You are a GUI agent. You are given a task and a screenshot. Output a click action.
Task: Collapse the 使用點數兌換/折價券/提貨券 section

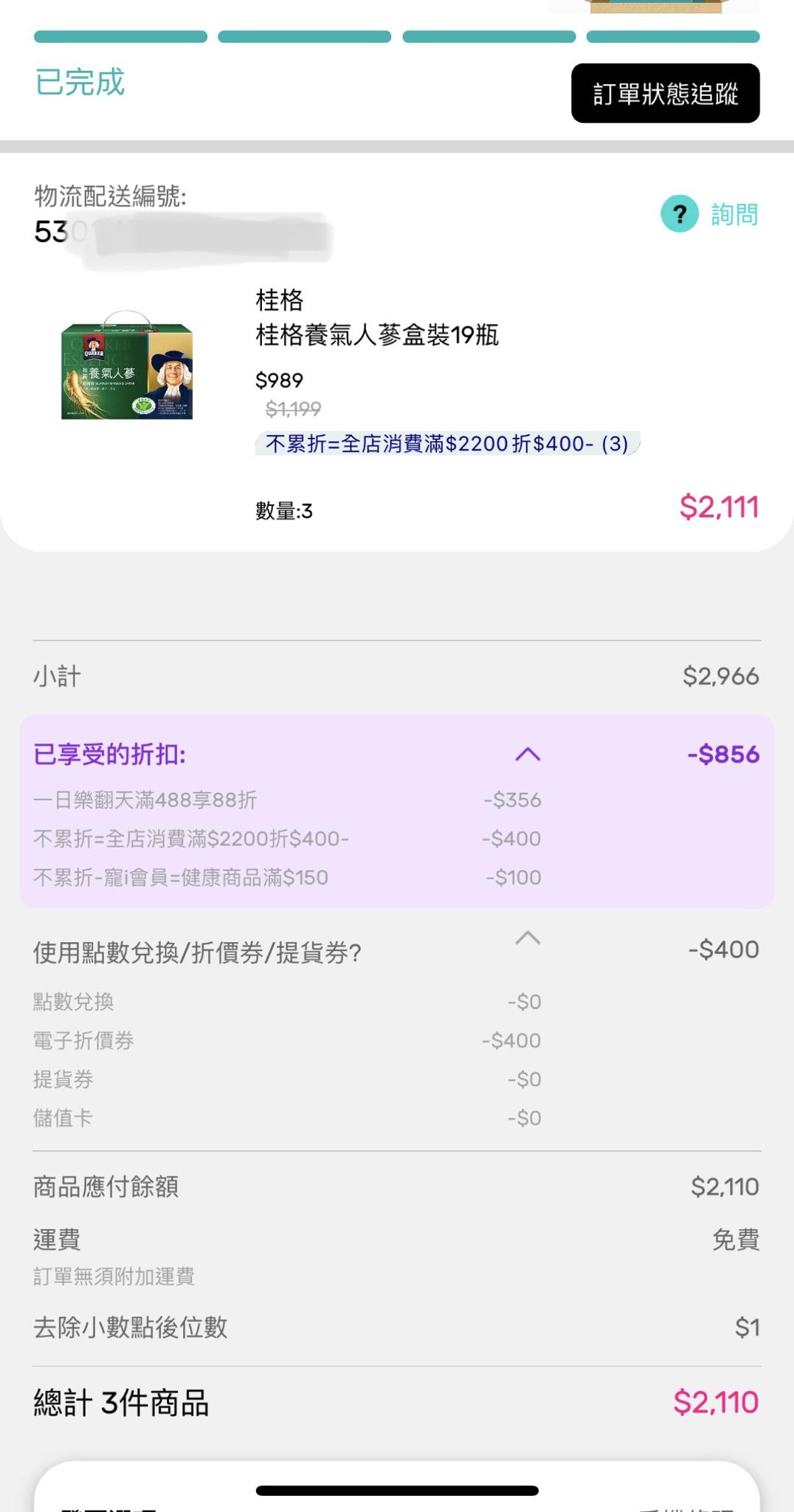[528, 938]
